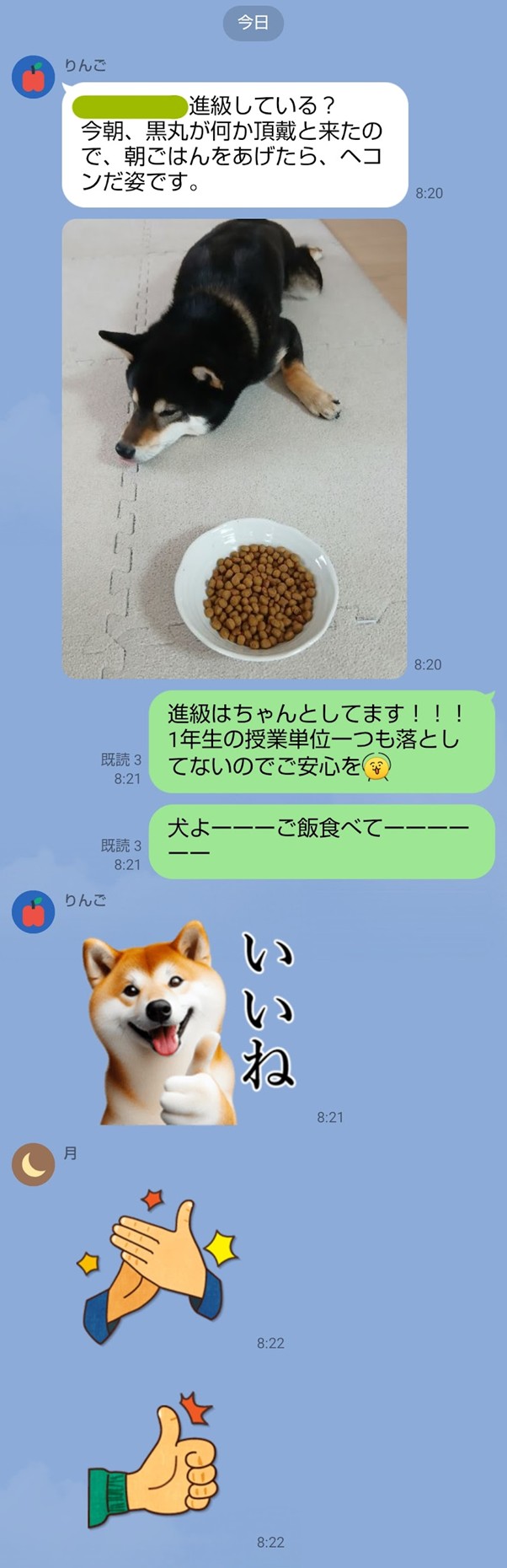Tap the いいね Shiba sticker
The height and width of the screenshot is (1568, 507).
coord(189,1022)
